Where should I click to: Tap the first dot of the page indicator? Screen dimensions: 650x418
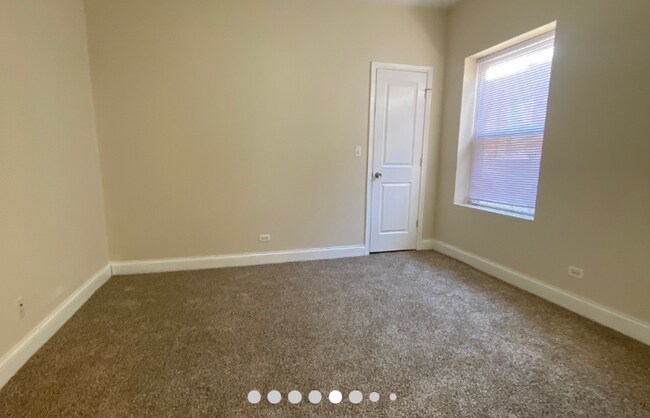[254, 397]
